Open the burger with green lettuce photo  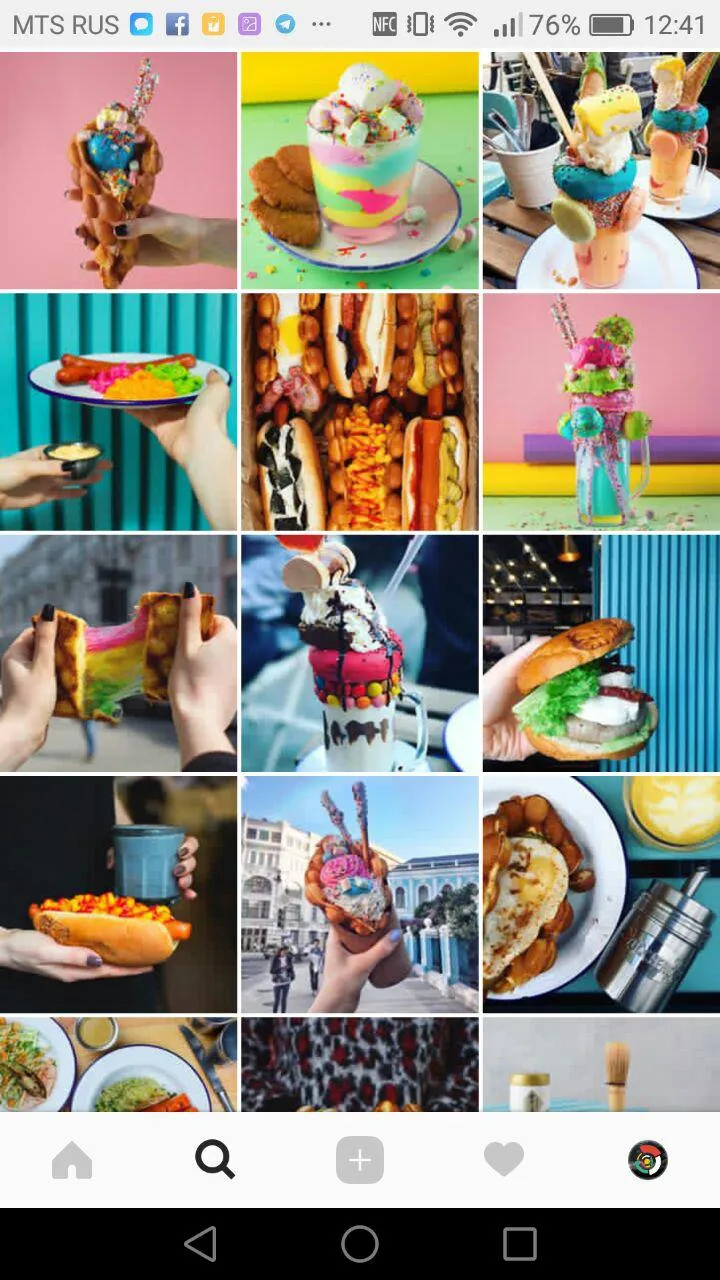[x=601, y=653]
